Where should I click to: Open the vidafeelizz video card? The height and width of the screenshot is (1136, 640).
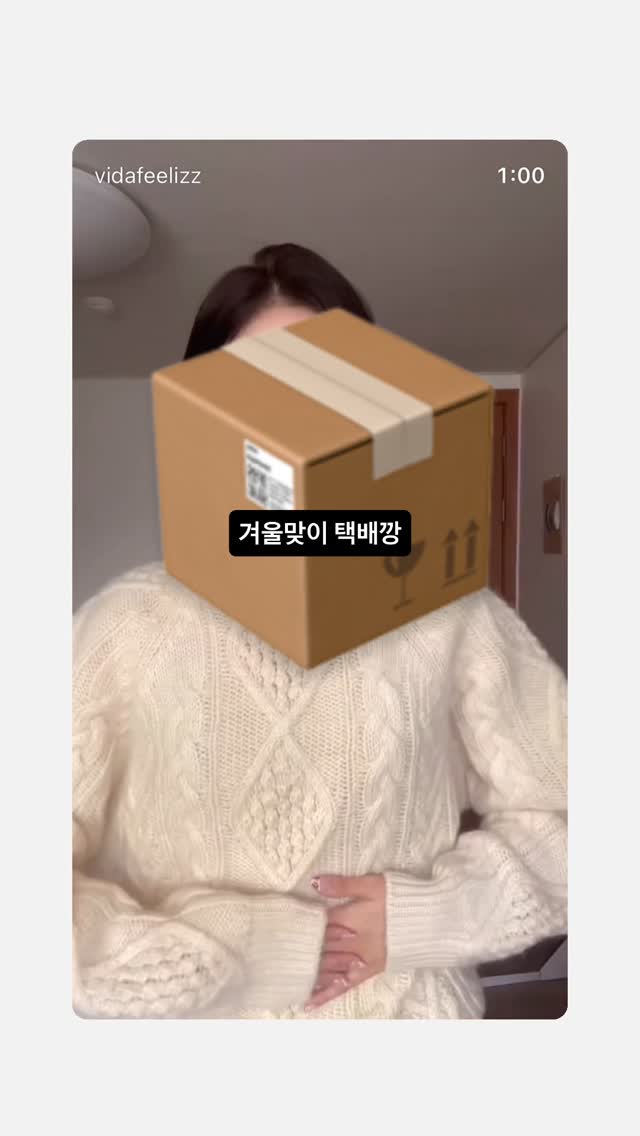tap(320, 579)
